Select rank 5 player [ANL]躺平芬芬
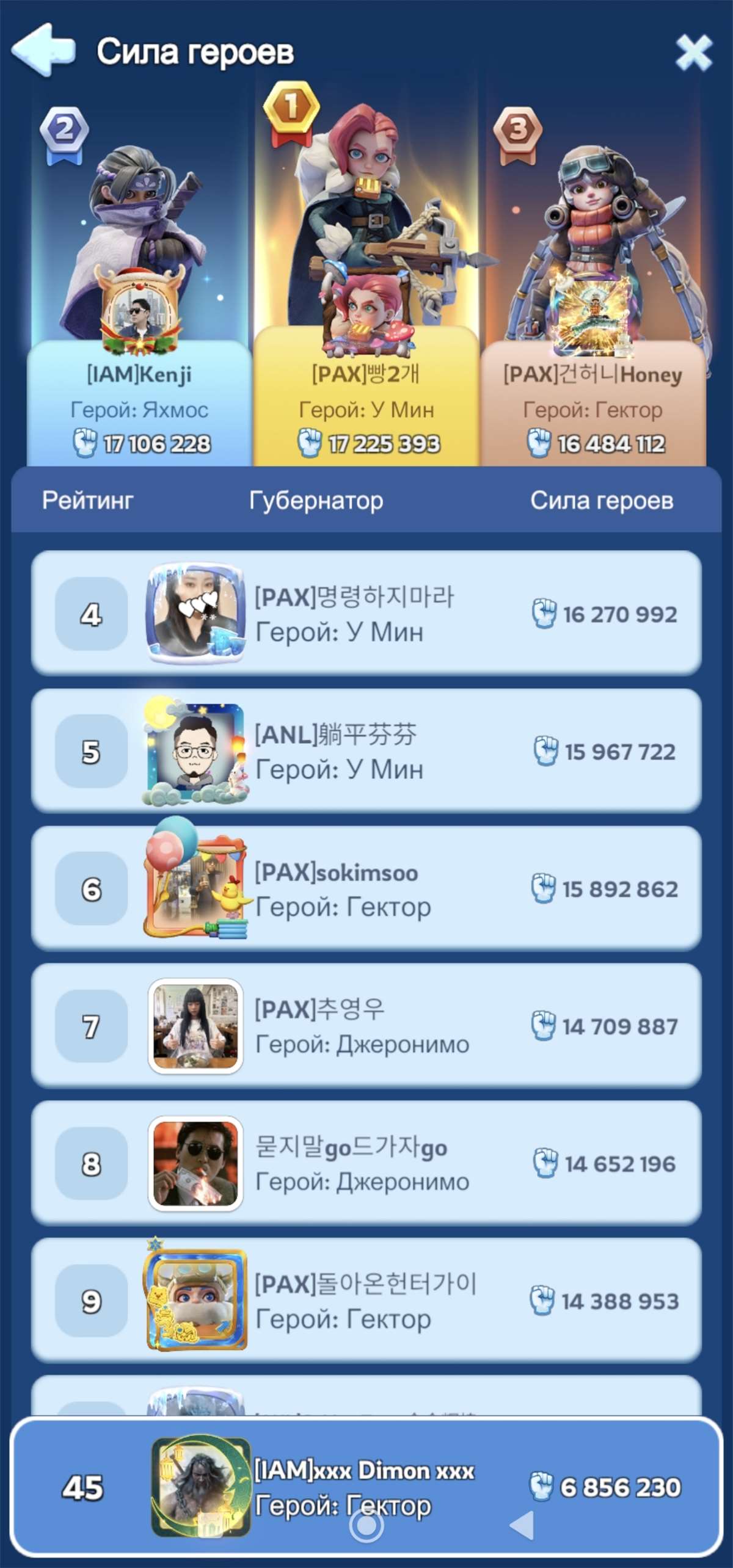This screenshot has height=1568, width=733. (366, 750)
